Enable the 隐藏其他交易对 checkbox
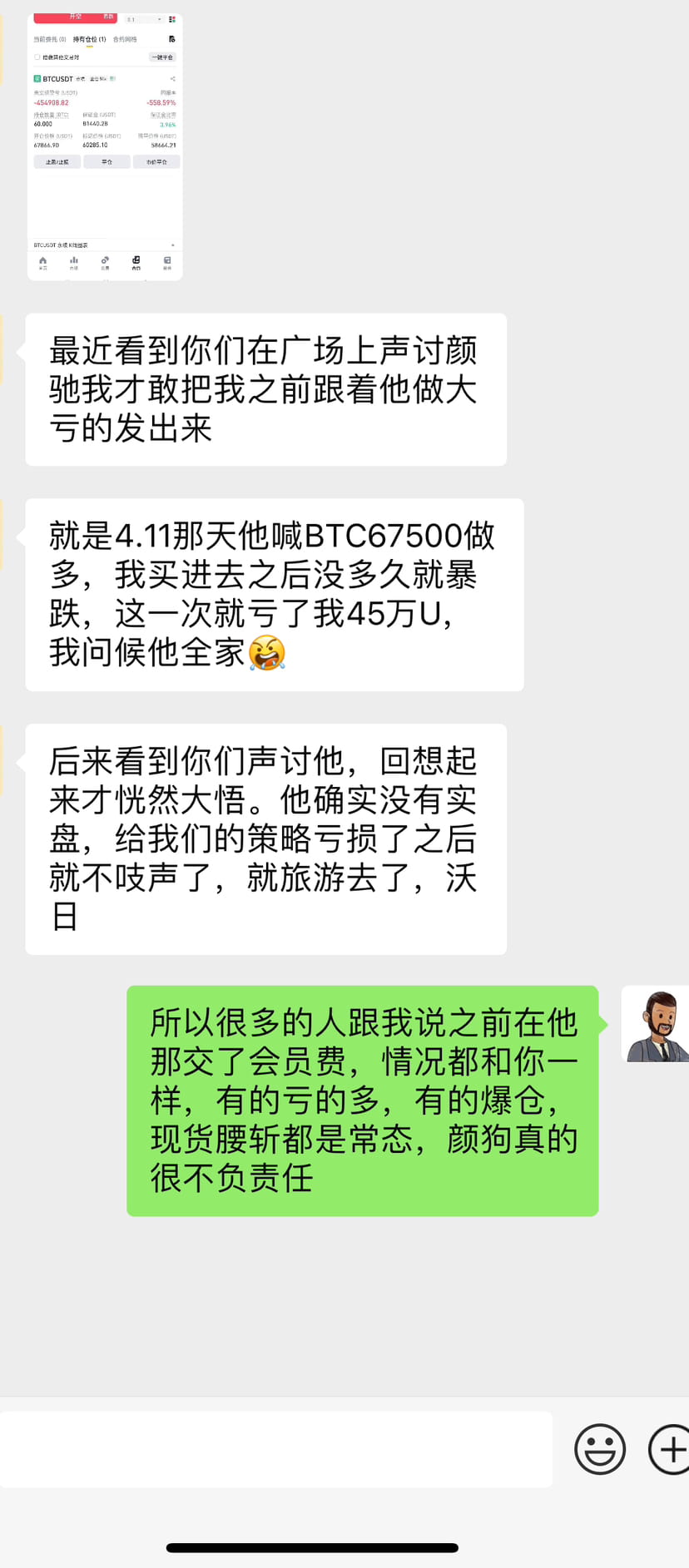 pos(37,57)
